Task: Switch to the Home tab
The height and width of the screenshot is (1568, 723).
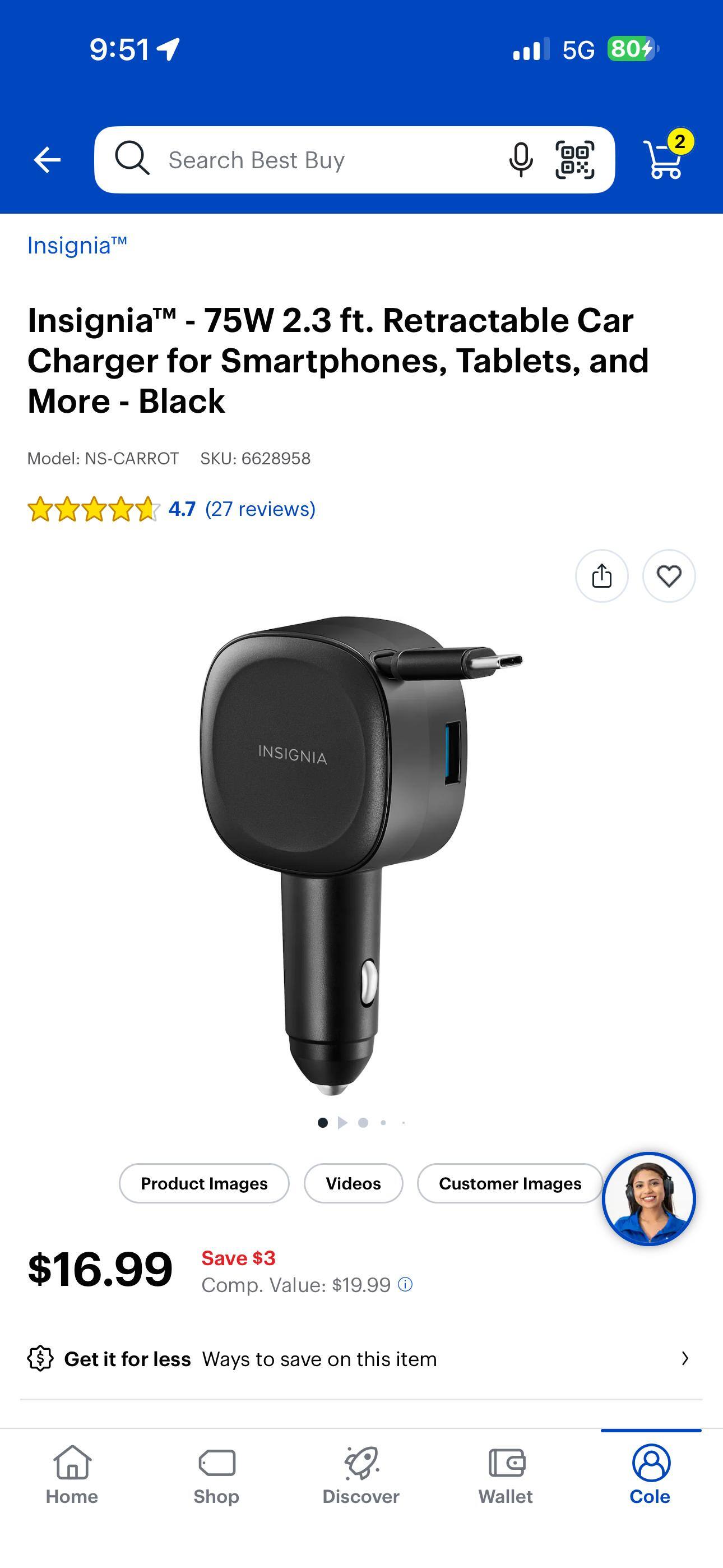Action: point(72,1473)
